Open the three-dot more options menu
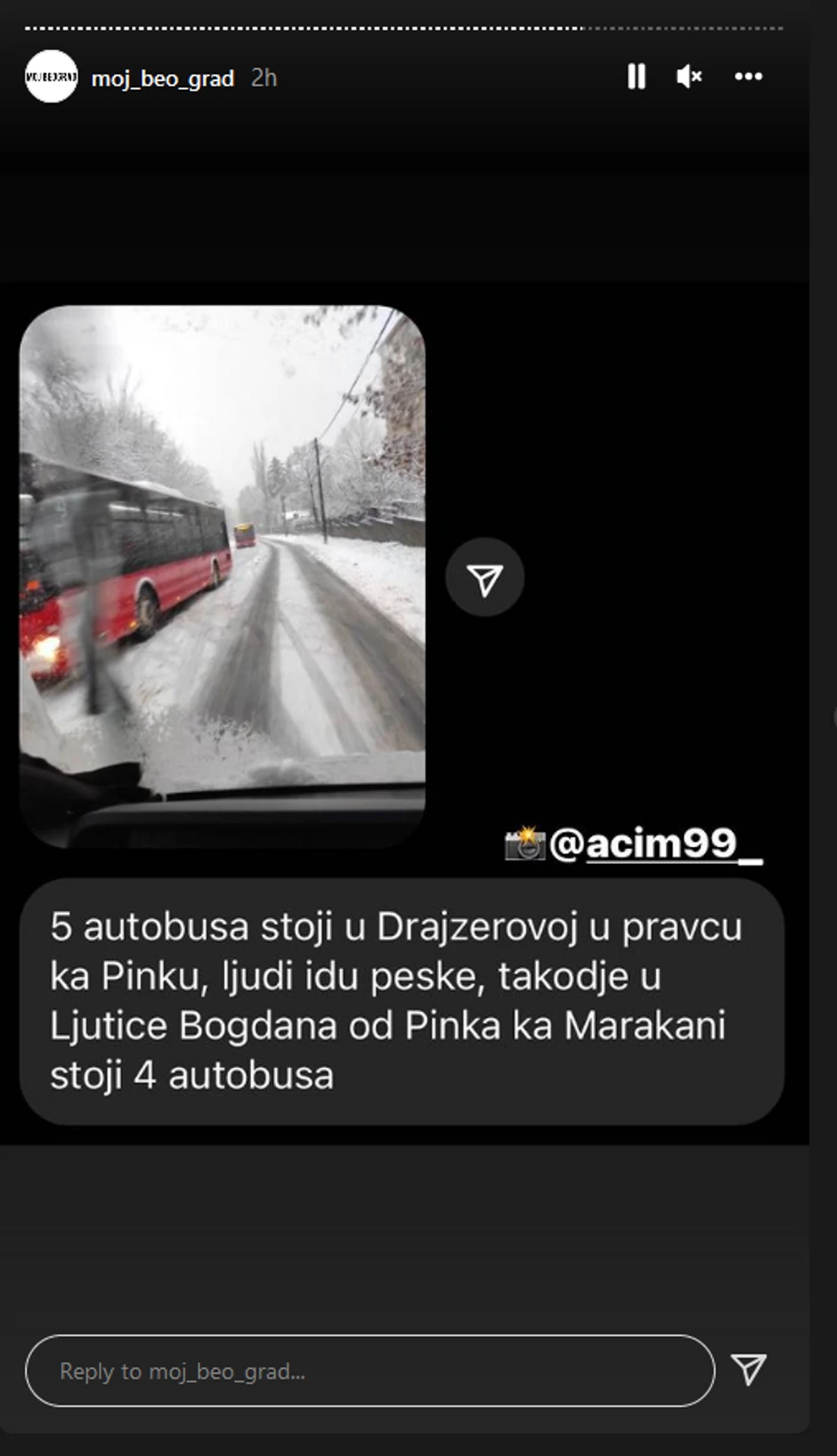837x1456 pixels. (748, 77)
